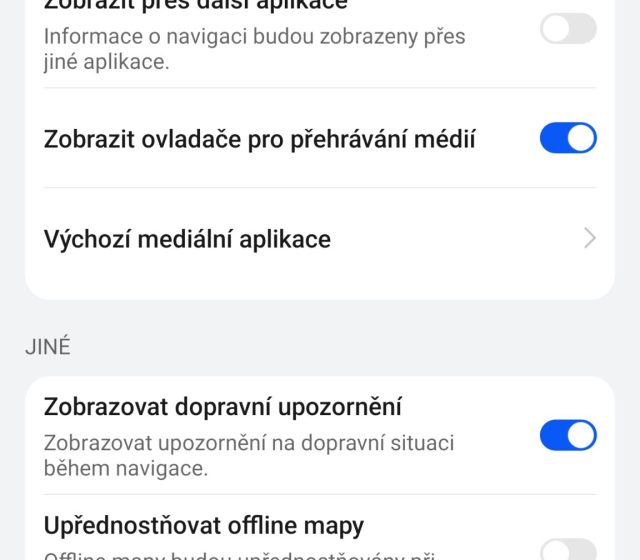Turn on Upřednostňovat offline mapy

coord(568,548)
